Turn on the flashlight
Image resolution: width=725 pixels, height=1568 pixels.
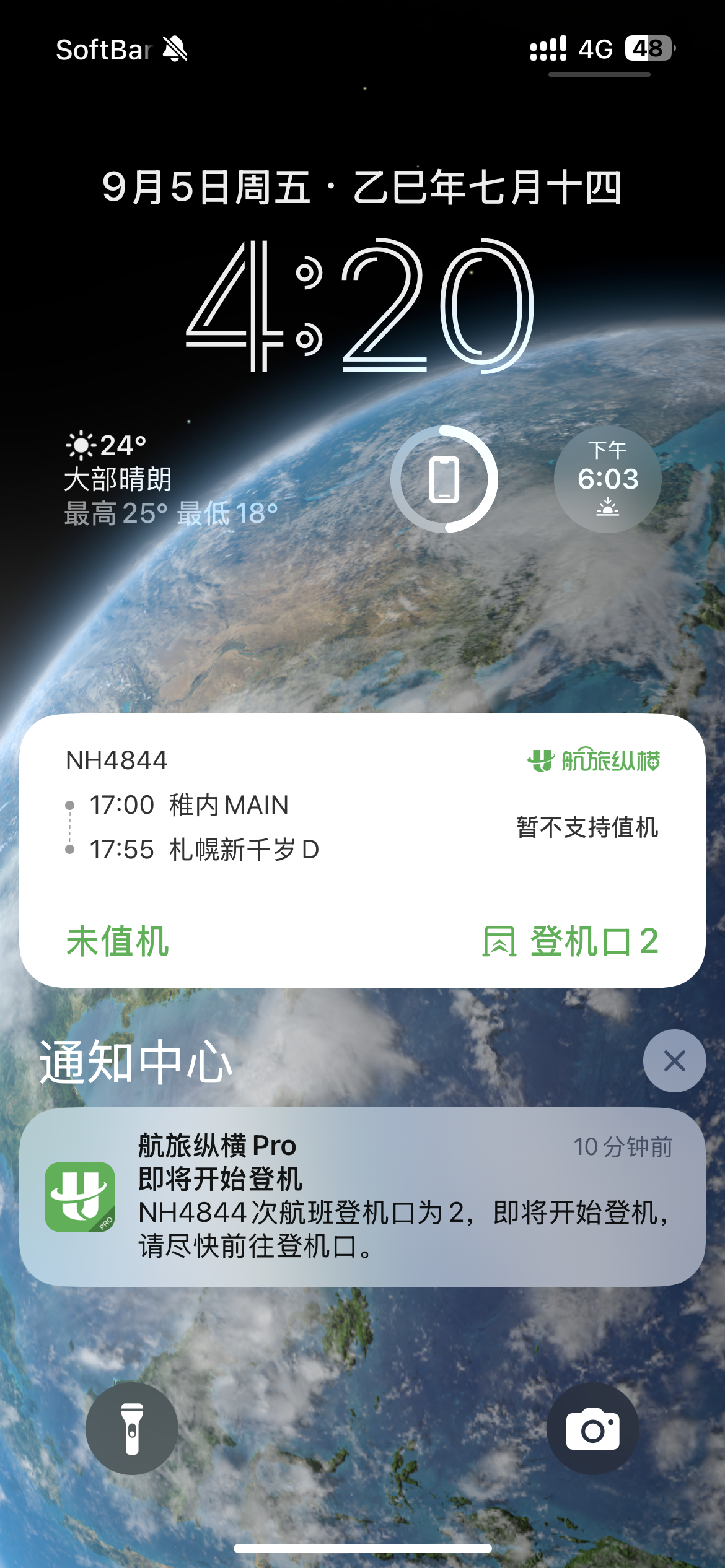[x=132, y=1429]
